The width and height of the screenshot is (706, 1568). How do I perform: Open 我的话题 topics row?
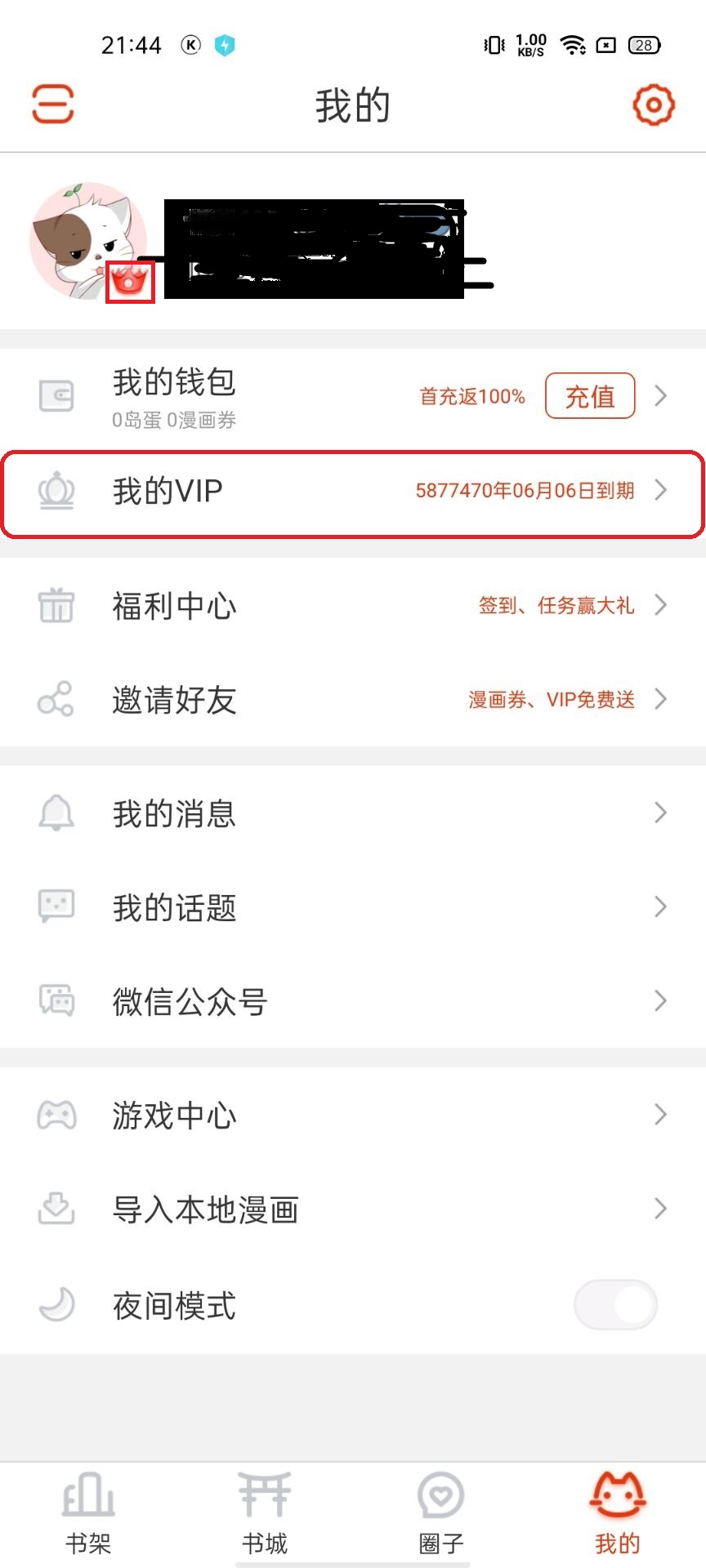click(353, 906)
